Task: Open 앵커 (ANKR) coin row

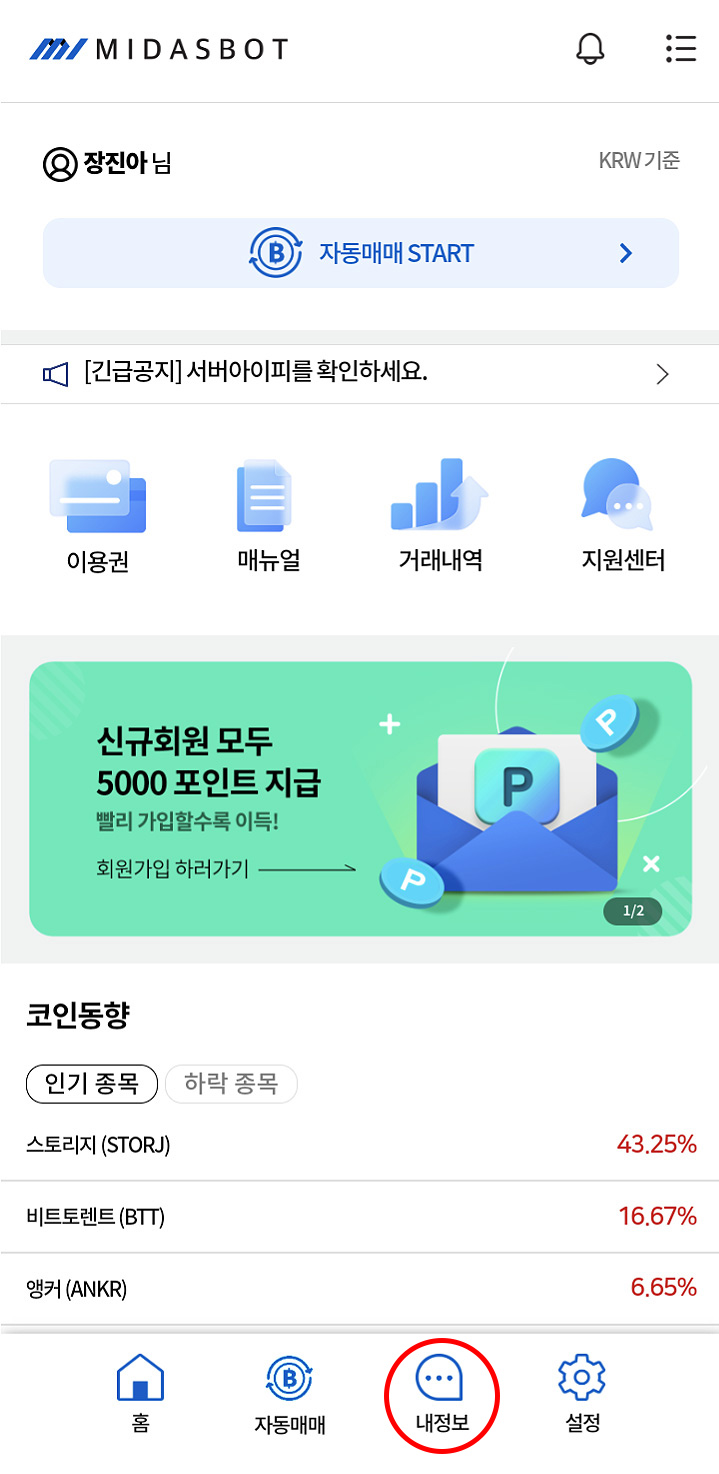Action: [x=360, y=1289]
